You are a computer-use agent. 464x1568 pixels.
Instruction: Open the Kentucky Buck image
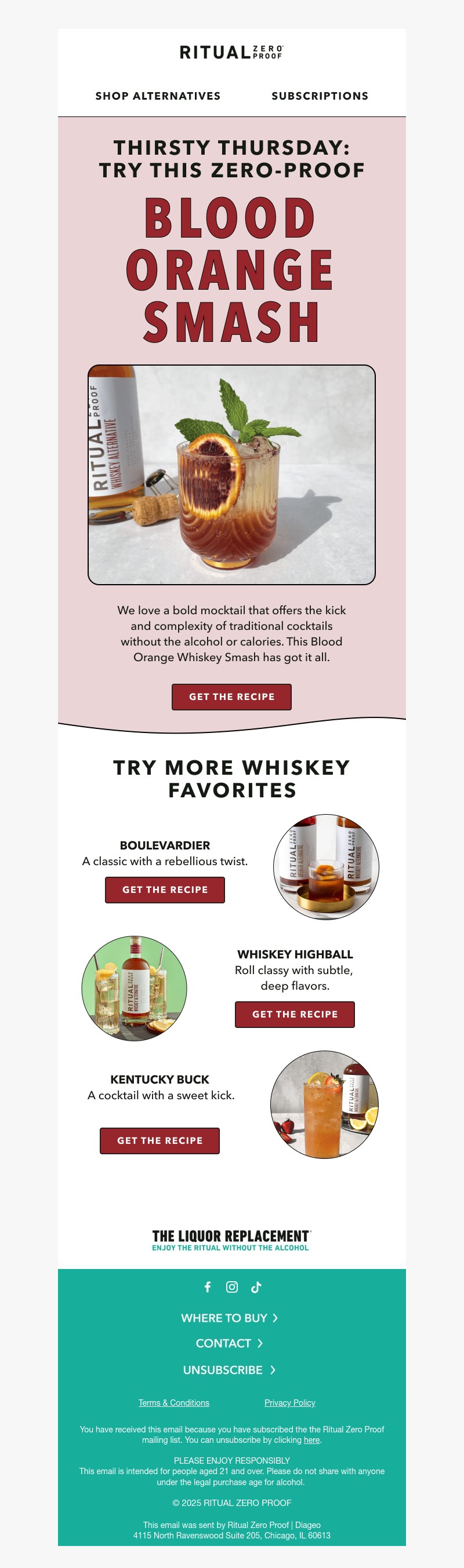(x=325, y=1103)
